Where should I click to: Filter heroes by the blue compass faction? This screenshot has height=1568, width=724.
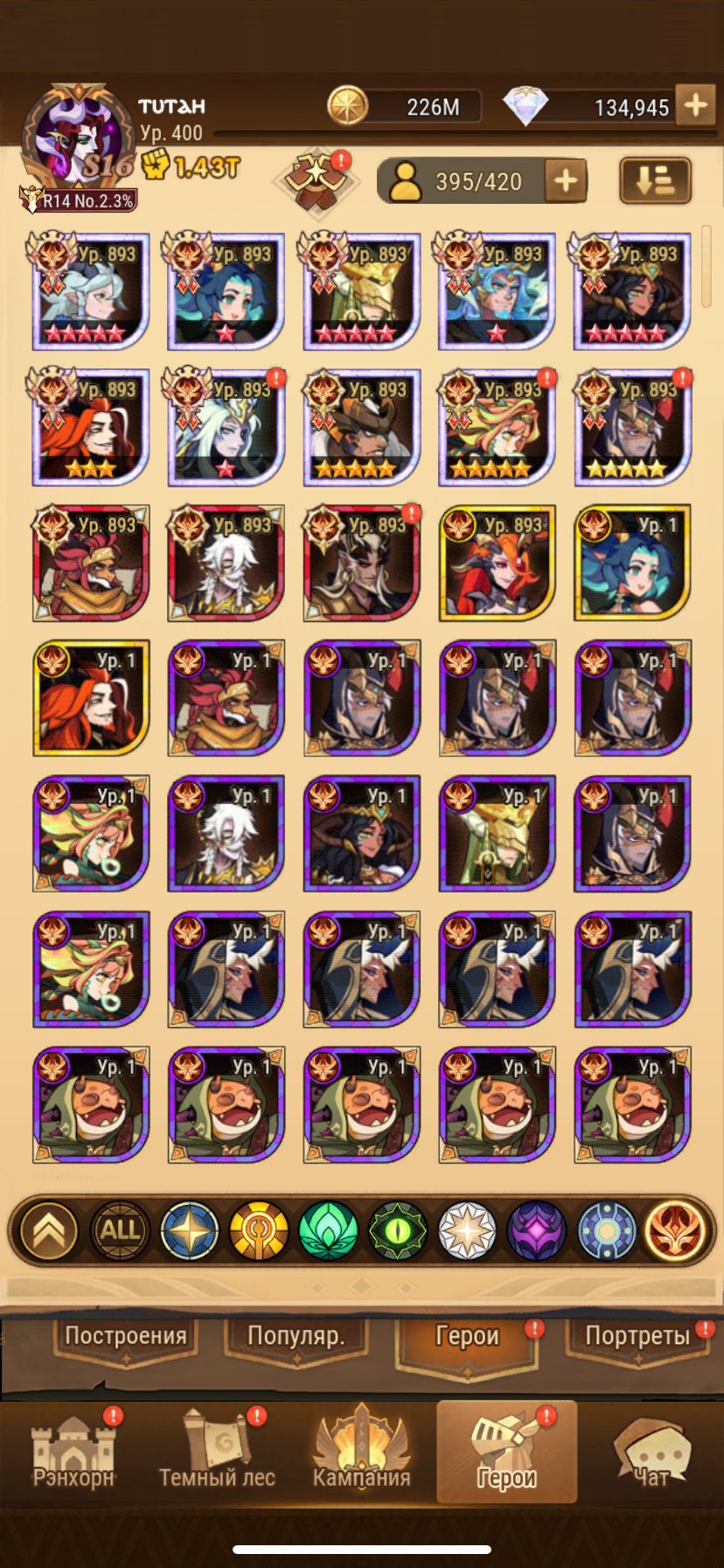189,1230
